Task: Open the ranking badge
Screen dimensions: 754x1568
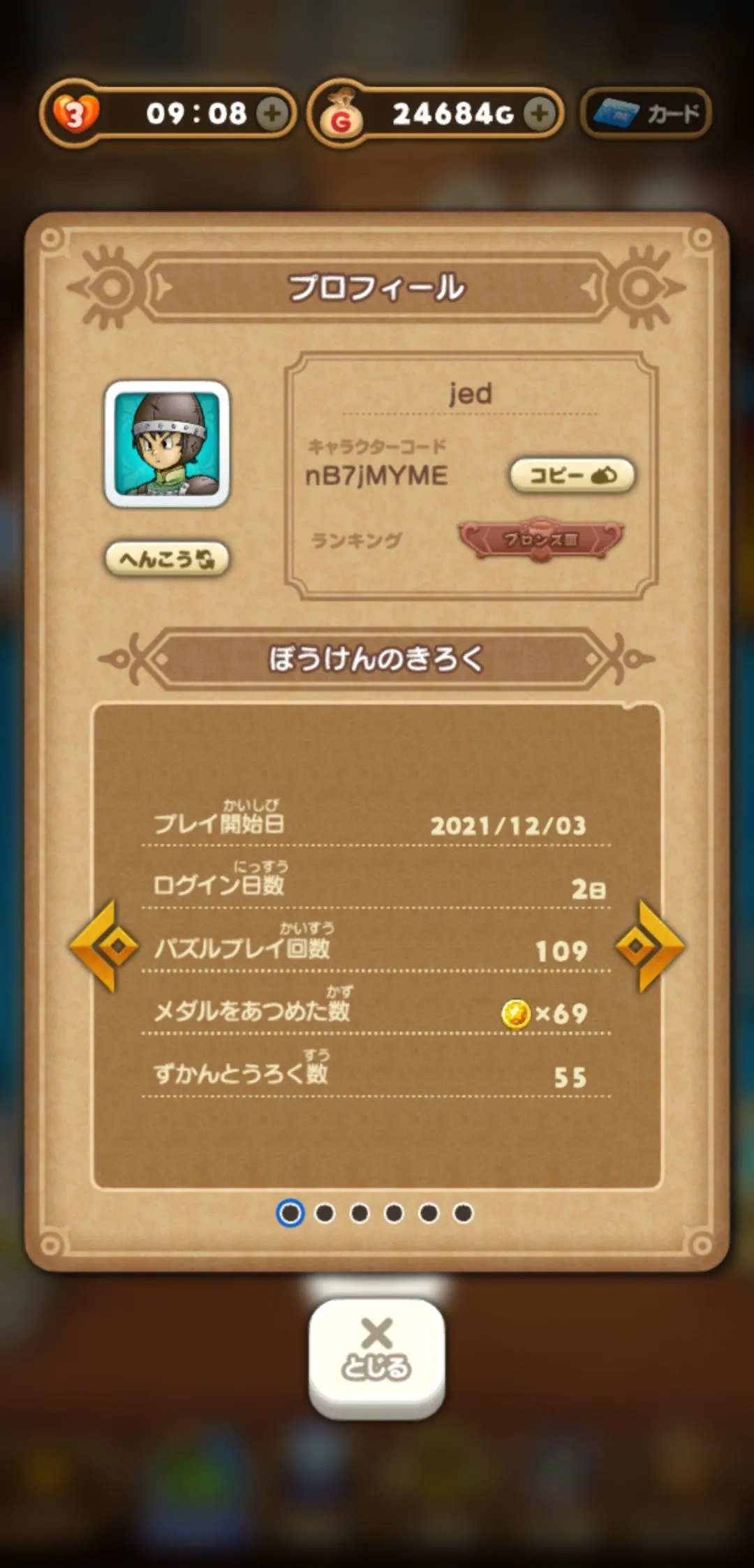Action: coord(540,539)
